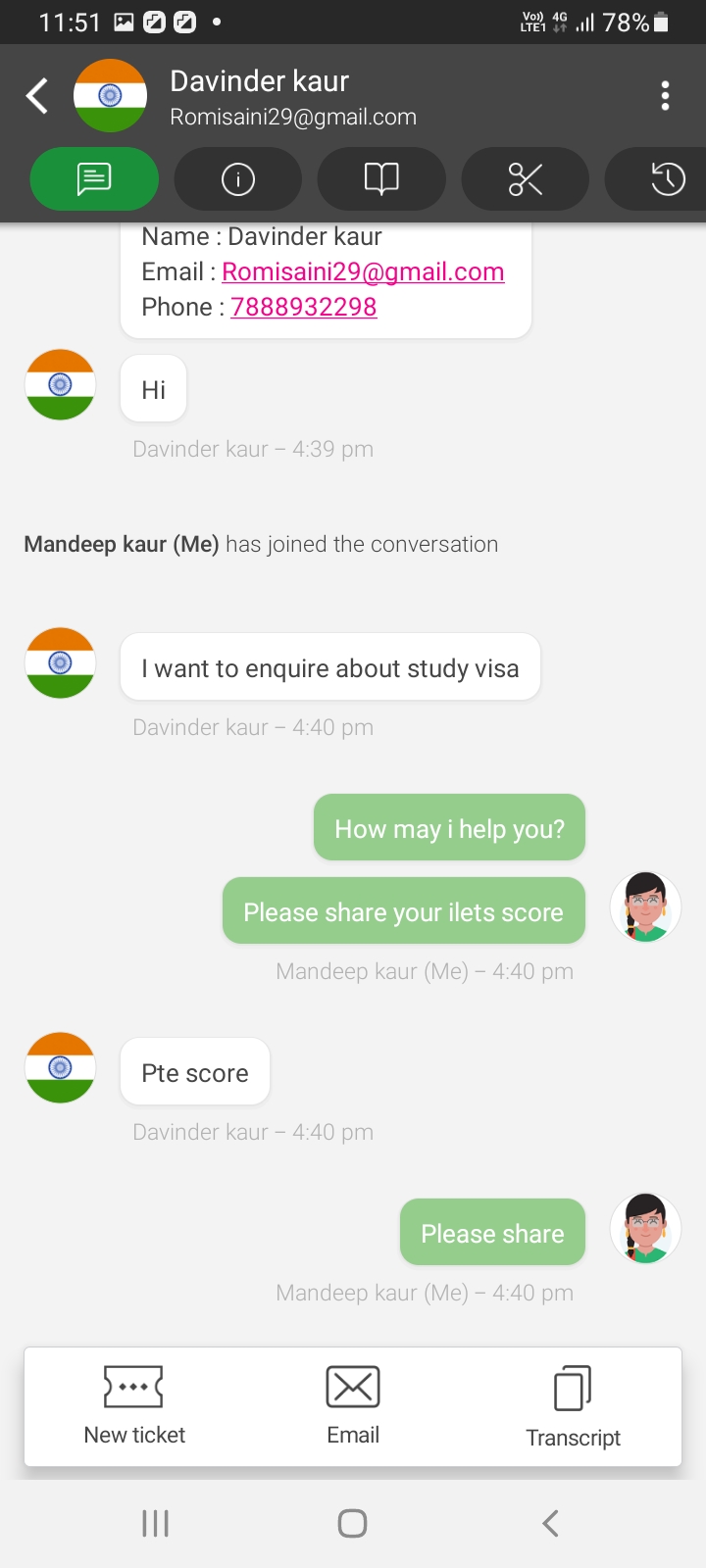This screenshot has width=706, height=1568.
Task: Open the Romisaini29@gmail.com email link
Action: point(363,271)
